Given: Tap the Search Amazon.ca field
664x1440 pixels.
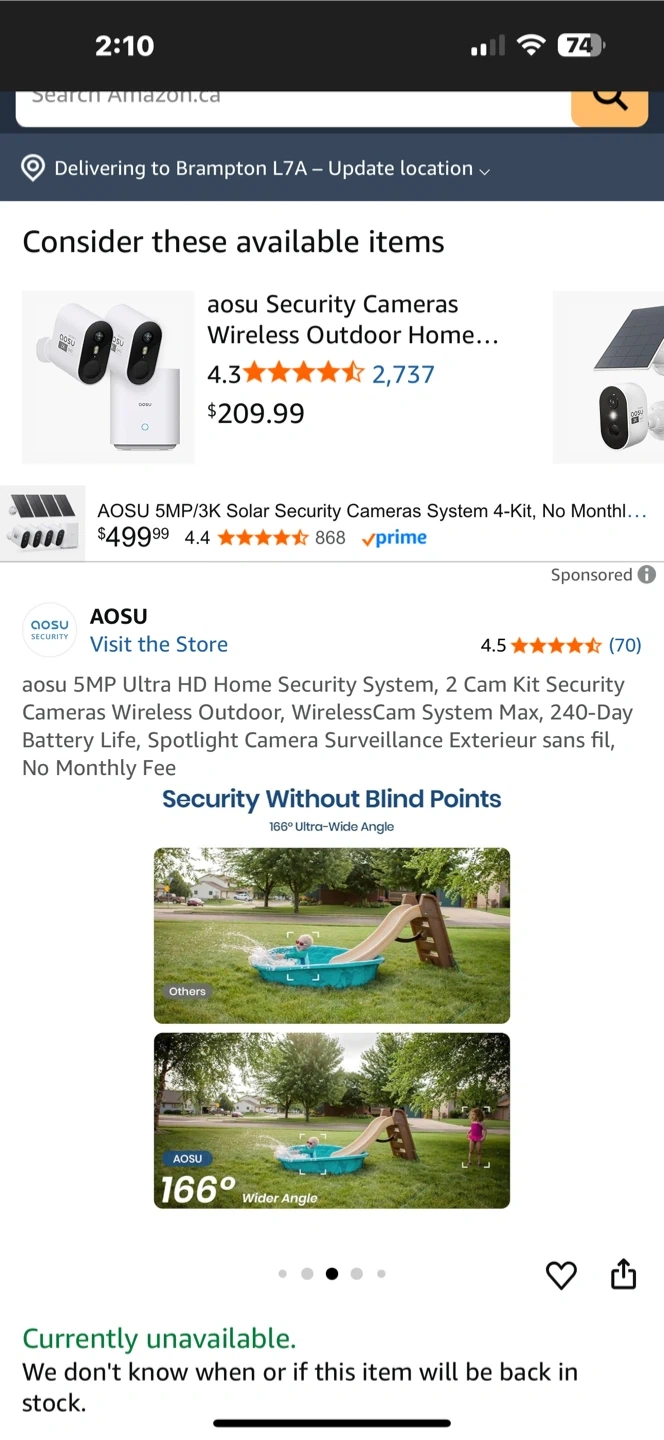Looking at the screenshot, I should tap(290, 105).
